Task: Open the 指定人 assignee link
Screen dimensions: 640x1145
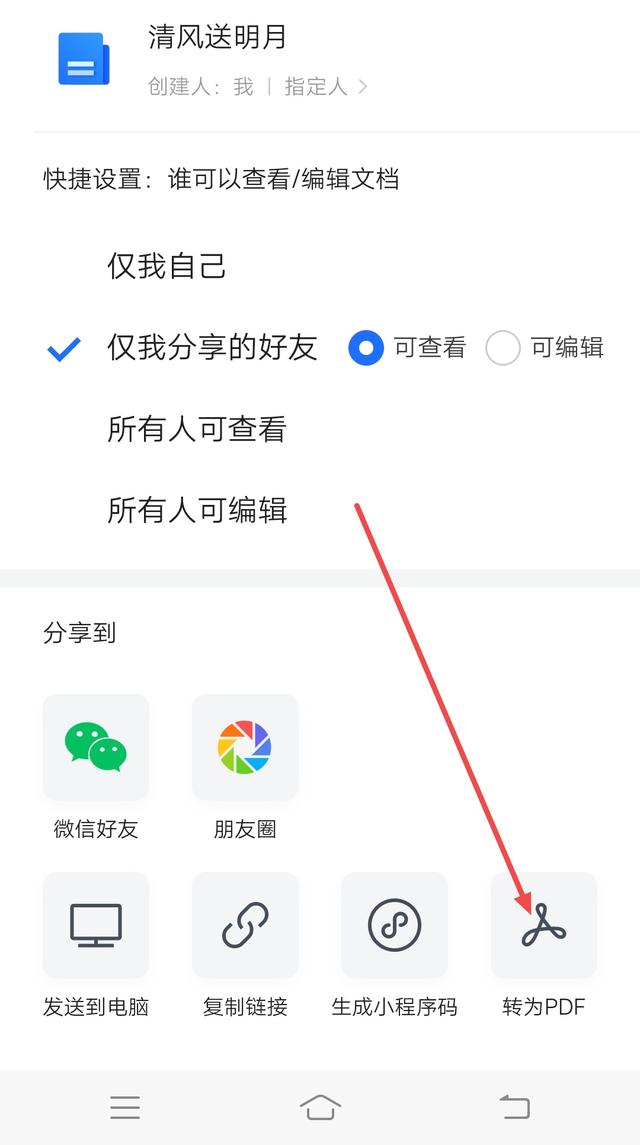Action: coord(325,87)
